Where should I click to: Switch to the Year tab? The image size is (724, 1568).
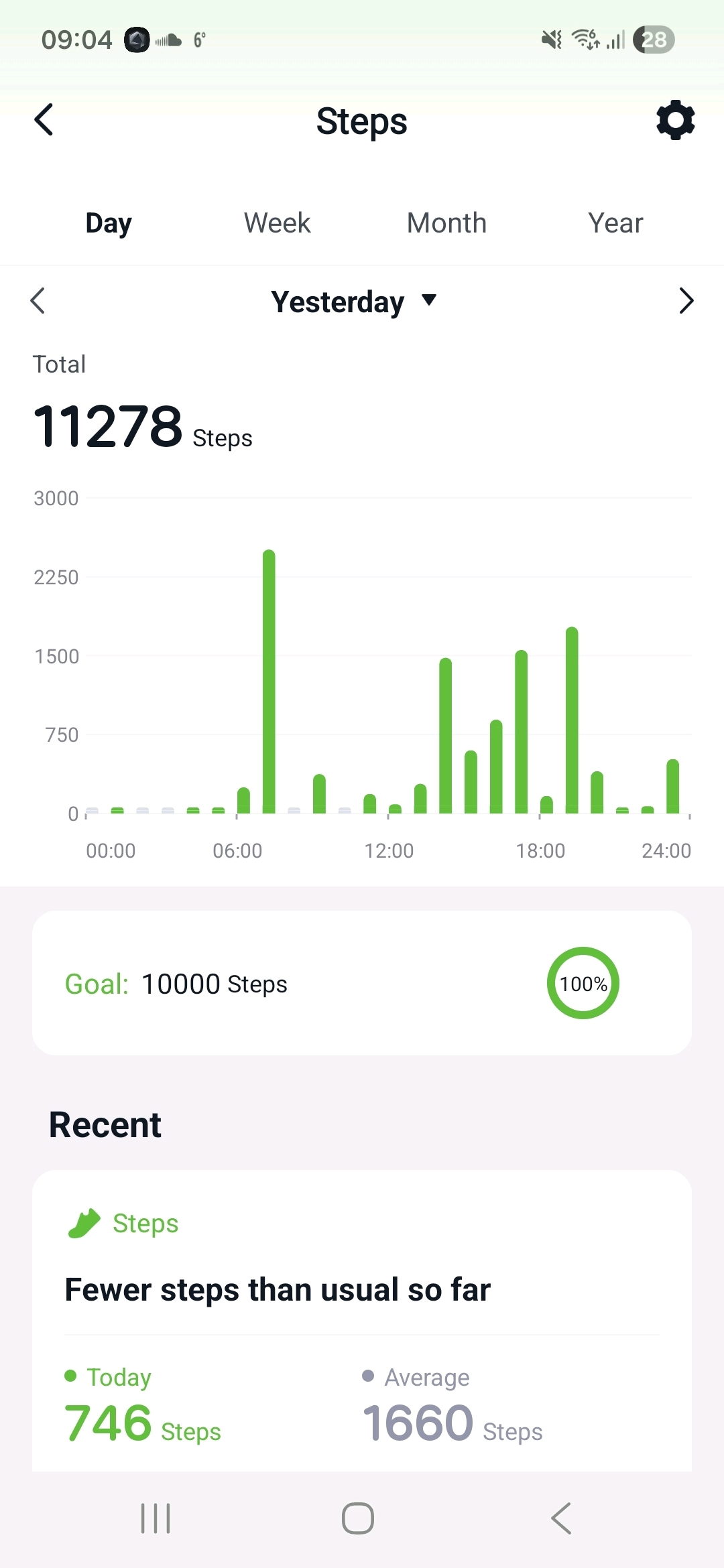pyautogui.click(x=615, y=223)
